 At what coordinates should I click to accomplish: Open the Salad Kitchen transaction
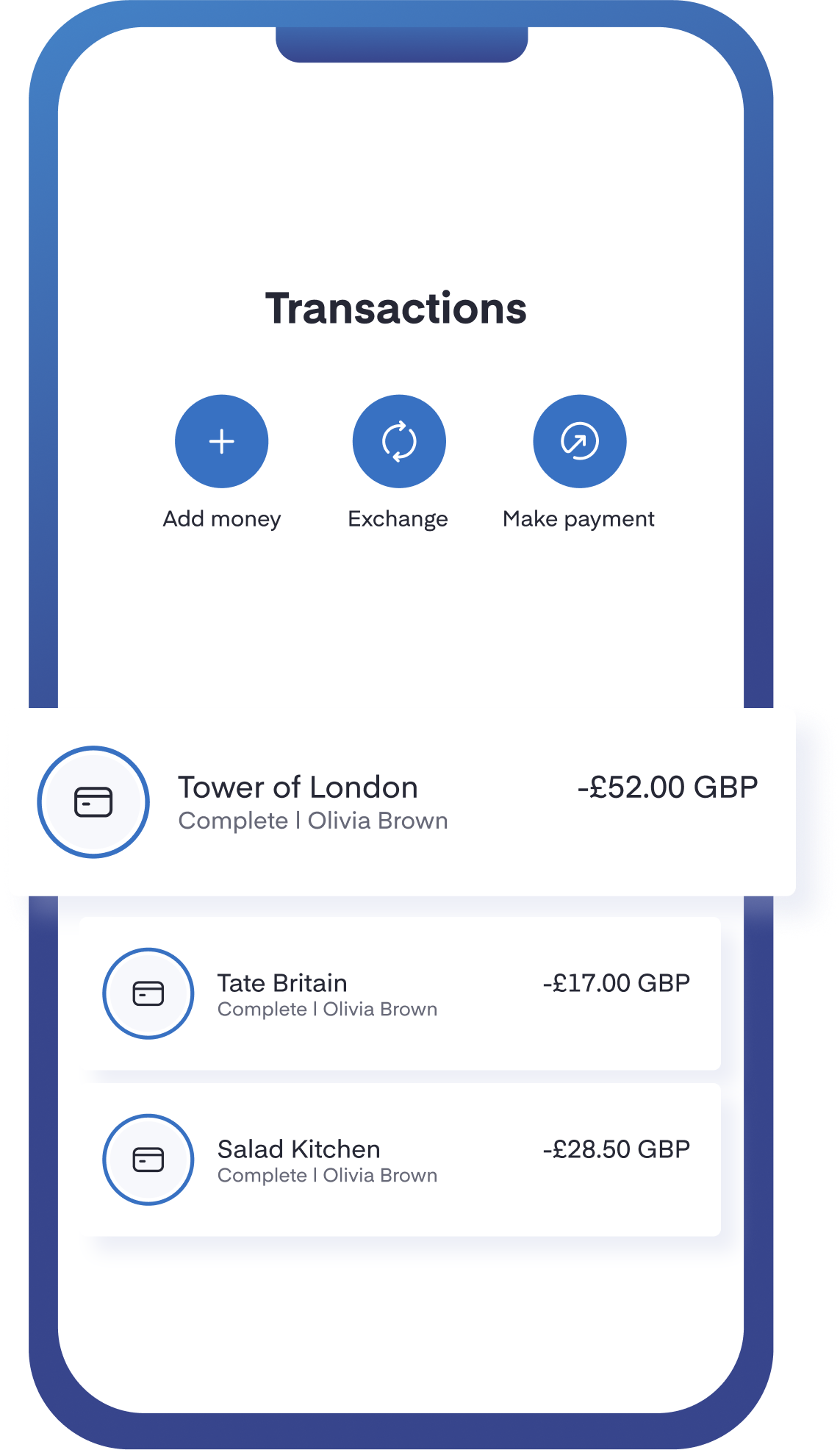pos(404,1160)
